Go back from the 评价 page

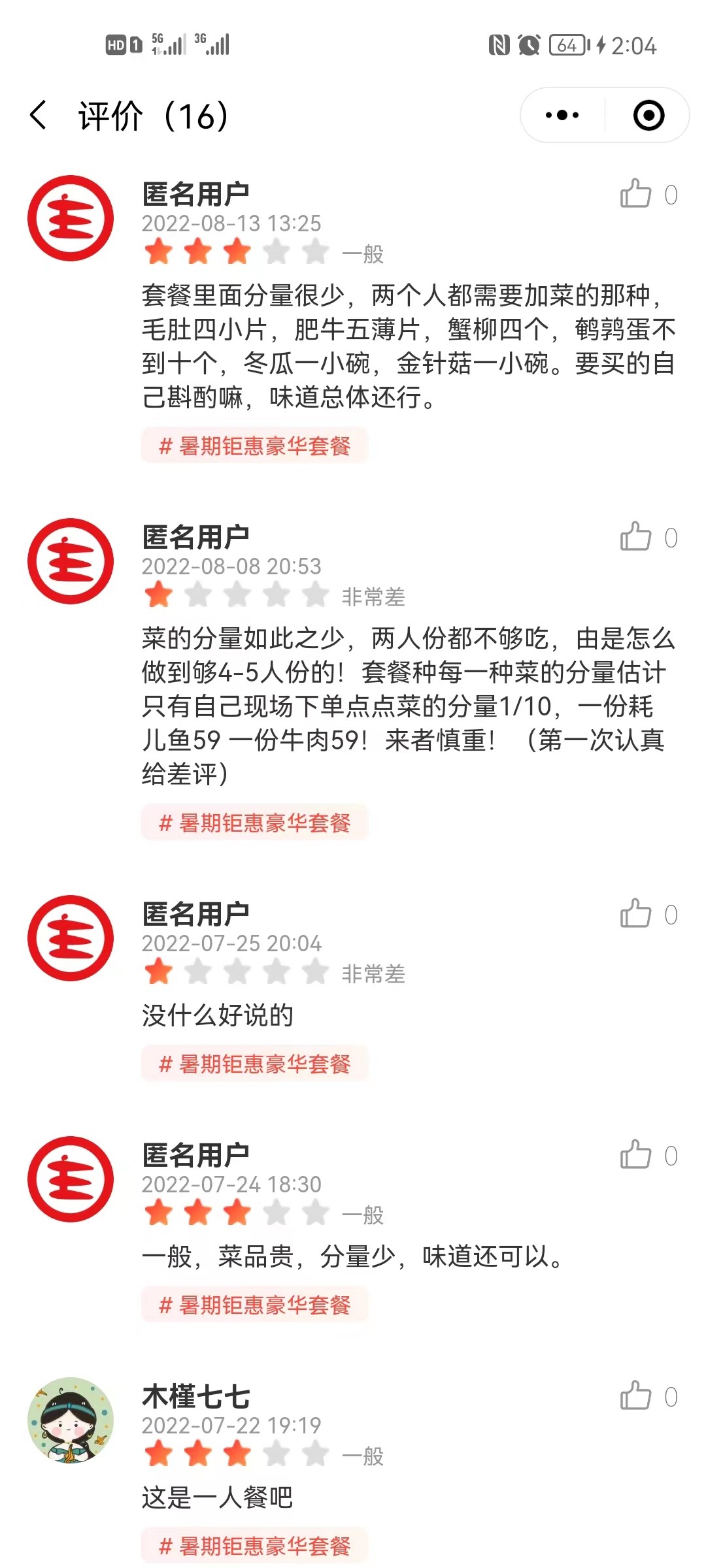coord(39,116)
